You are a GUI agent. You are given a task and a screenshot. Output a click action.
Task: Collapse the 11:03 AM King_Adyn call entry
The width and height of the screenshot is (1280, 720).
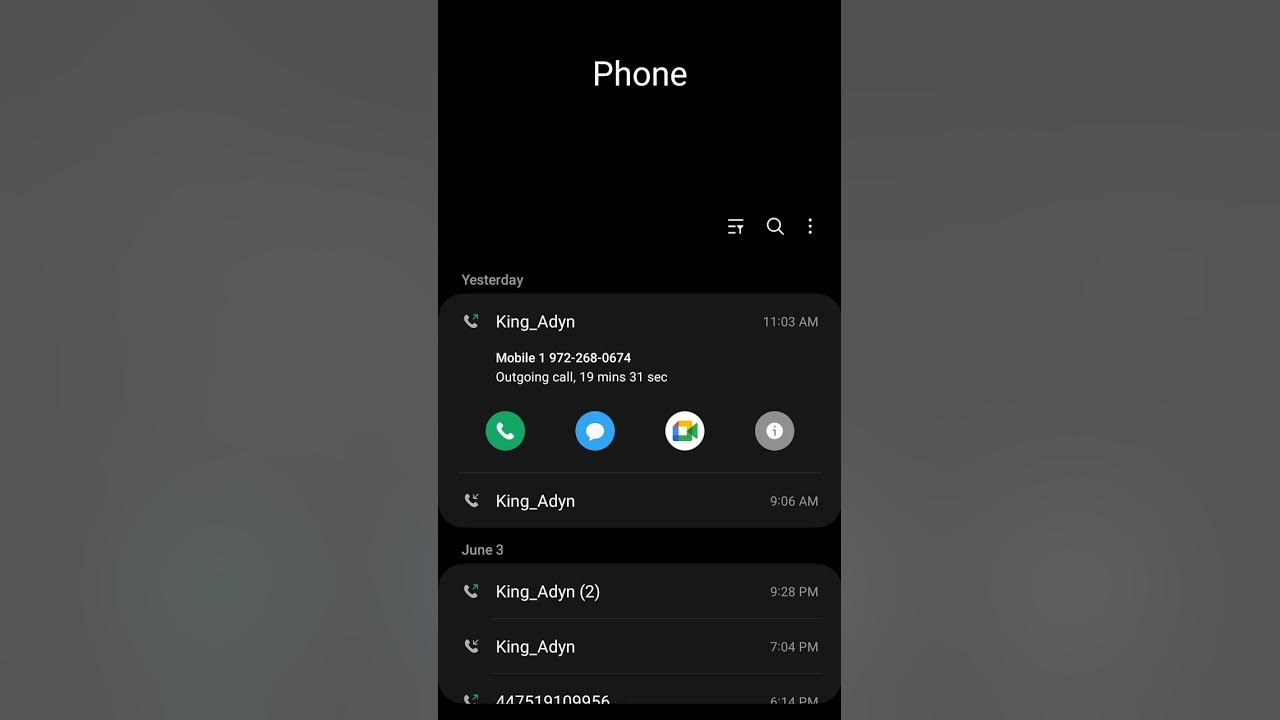(x=640, y=322)
